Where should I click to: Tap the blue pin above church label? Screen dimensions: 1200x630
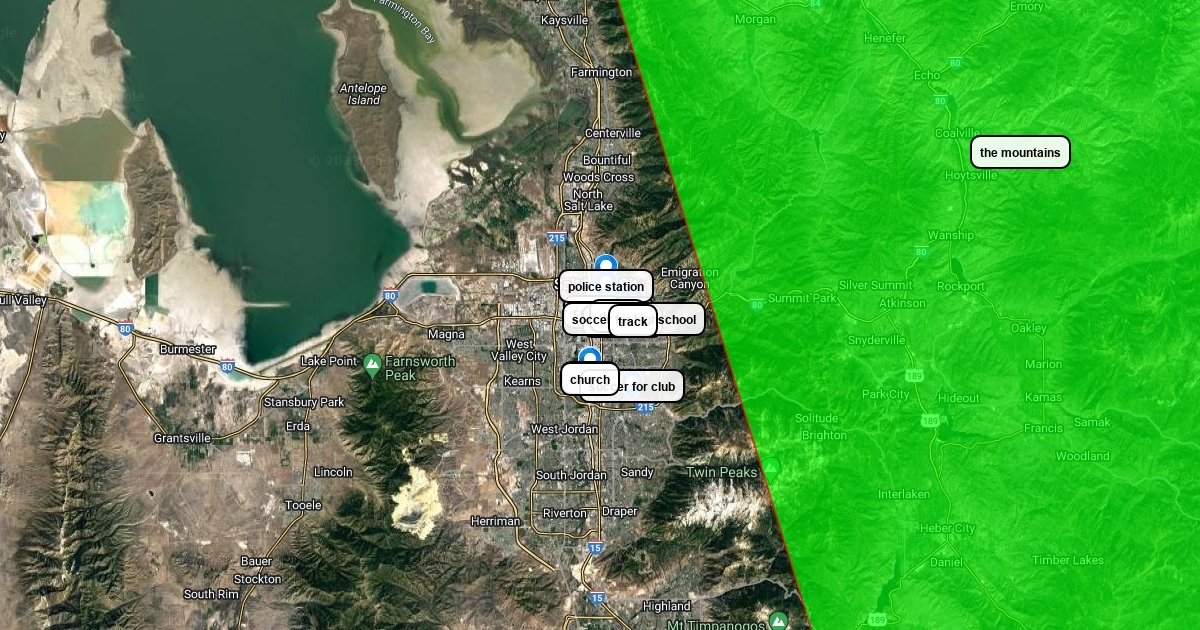(590, 355)
